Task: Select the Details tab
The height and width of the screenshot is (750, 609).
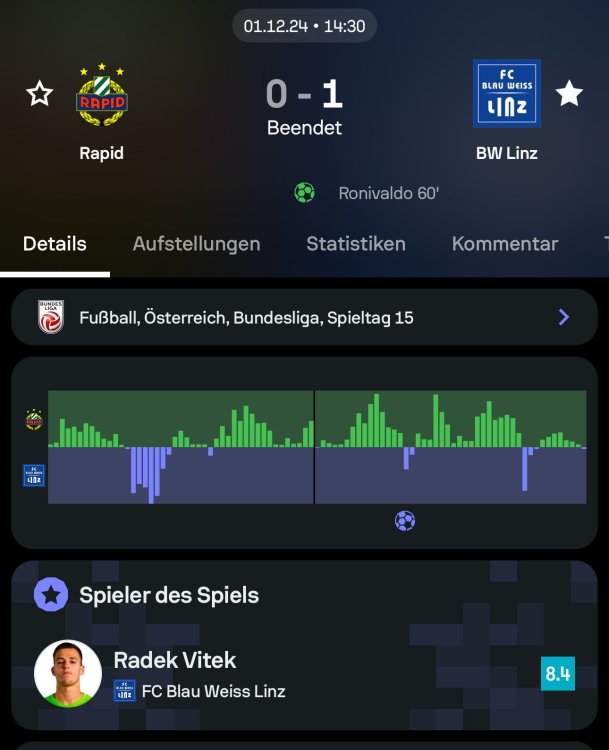Action: 55,244
